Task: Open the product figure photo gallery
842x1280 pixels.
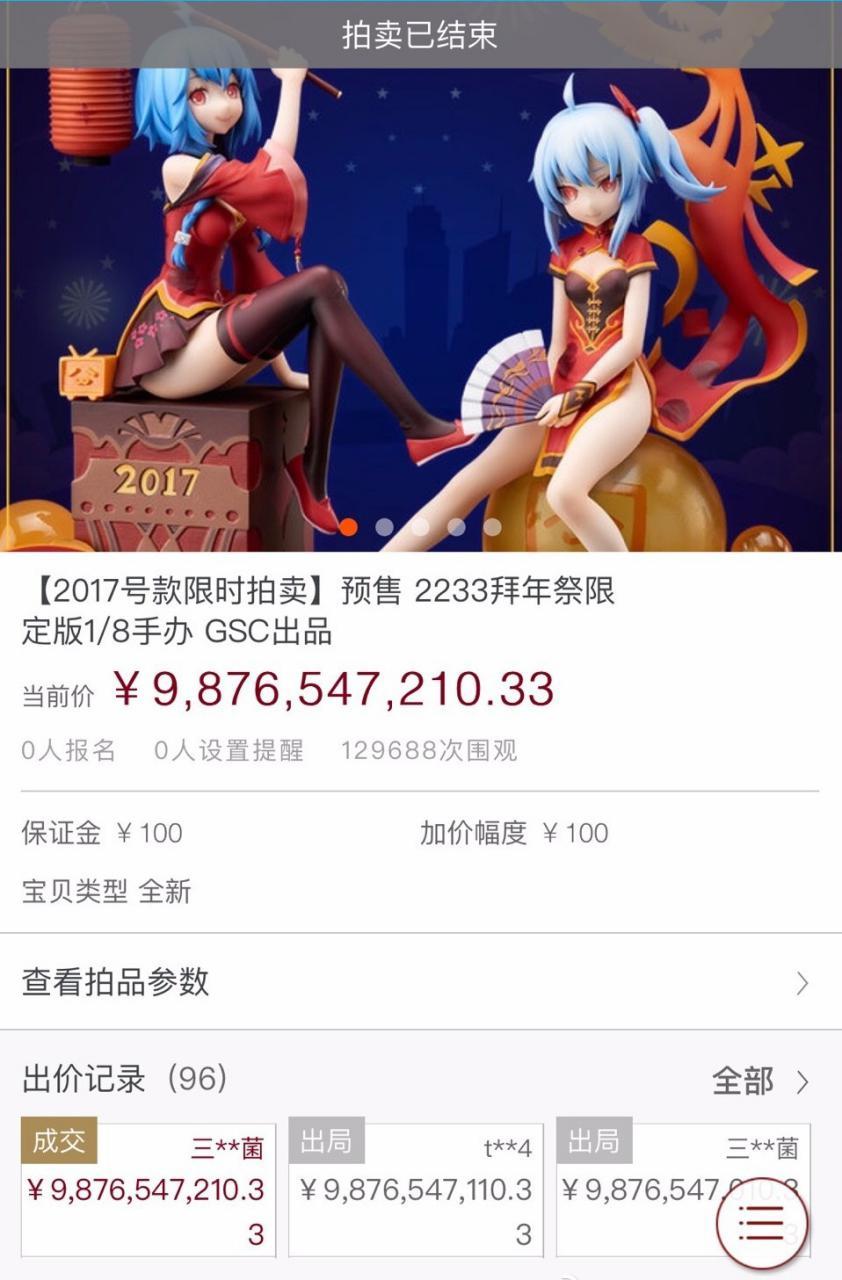Action: (x=420, y=300)
